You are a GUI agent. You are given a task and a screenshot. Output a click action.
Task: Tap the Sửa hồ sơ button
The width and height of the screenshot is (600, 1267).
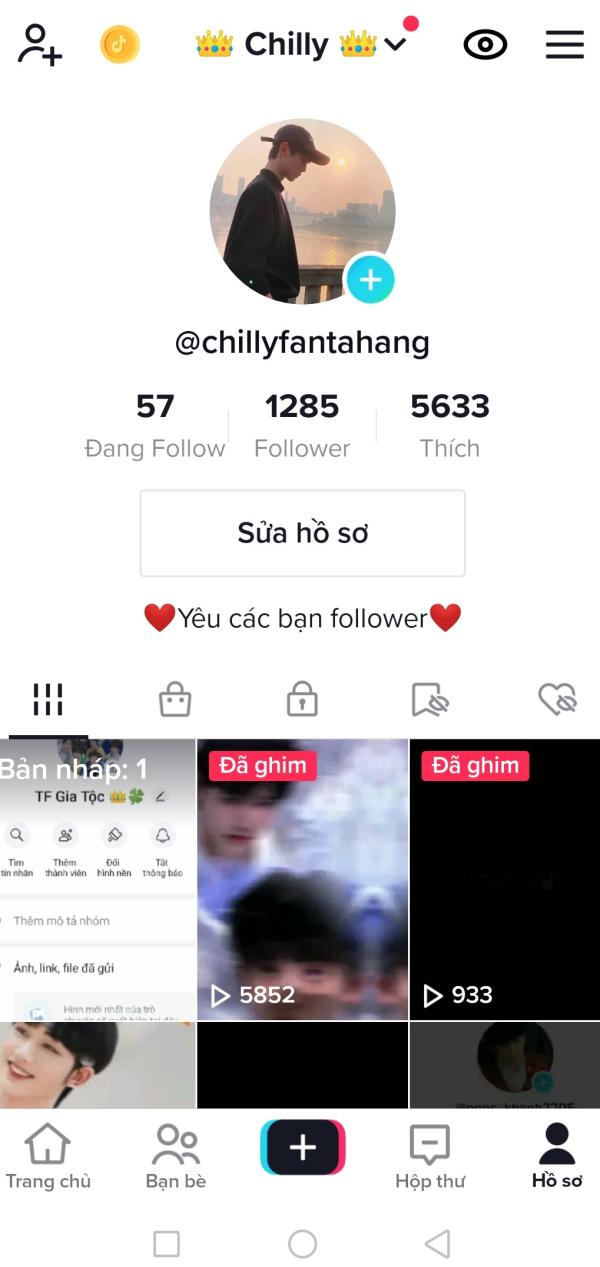(302, 533)
